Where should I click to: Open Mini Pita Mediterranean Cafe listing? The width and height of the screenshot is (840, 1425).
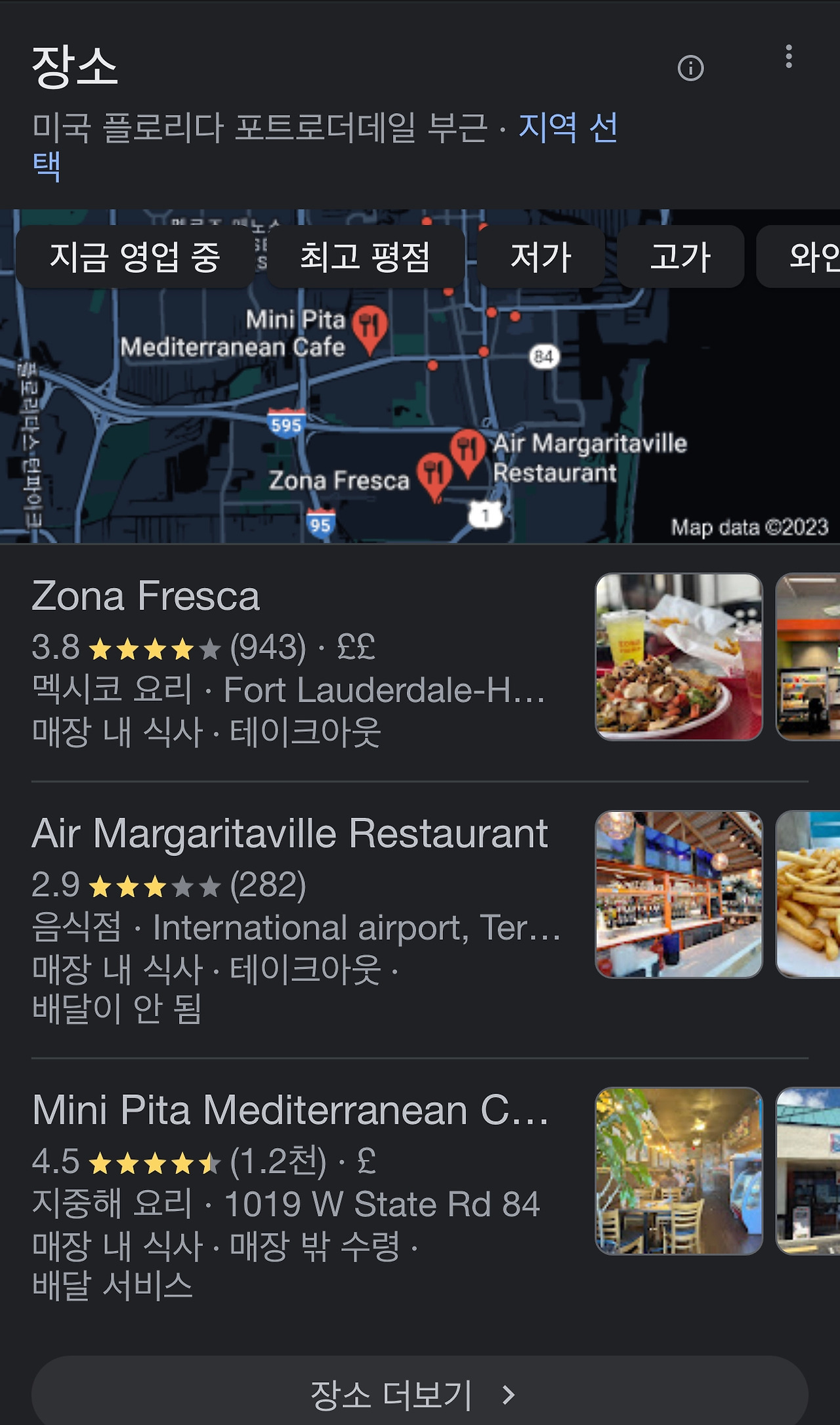pyautogui.click(x=289, y=1111)
